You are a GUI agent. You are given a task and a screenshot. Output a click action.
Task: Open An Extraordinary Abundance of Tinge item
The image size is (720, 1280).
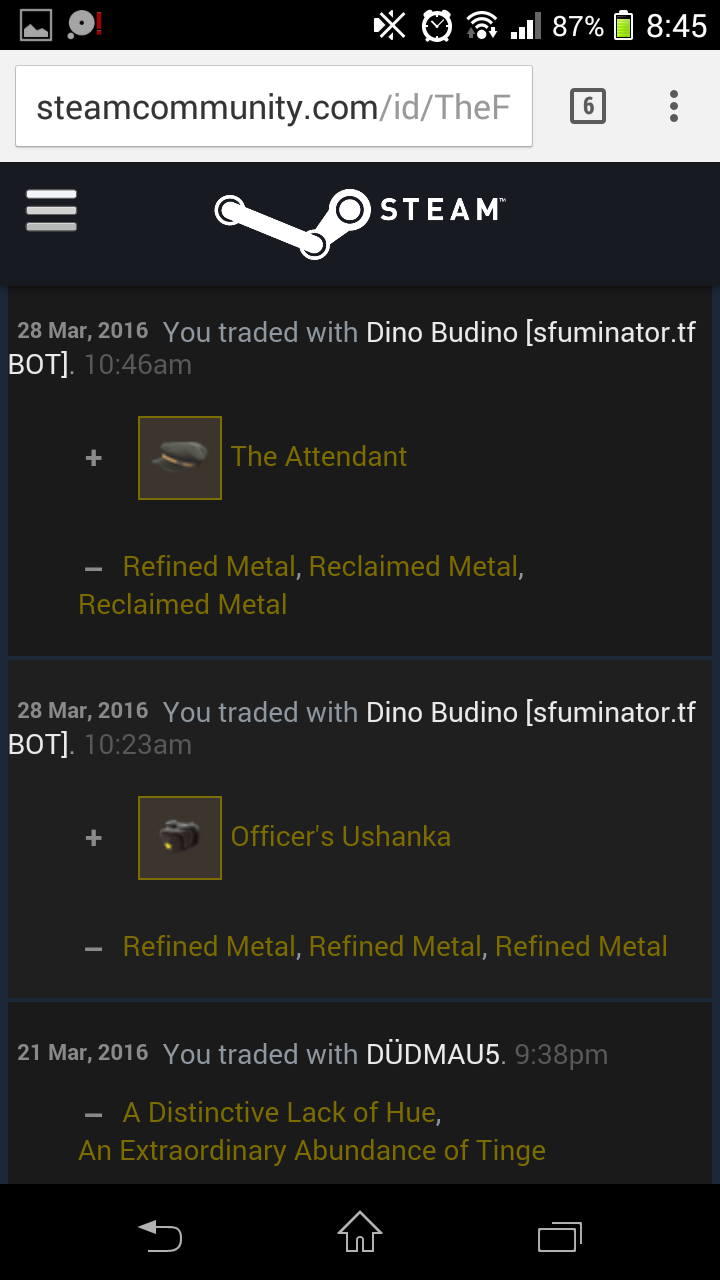(312, 1151)
